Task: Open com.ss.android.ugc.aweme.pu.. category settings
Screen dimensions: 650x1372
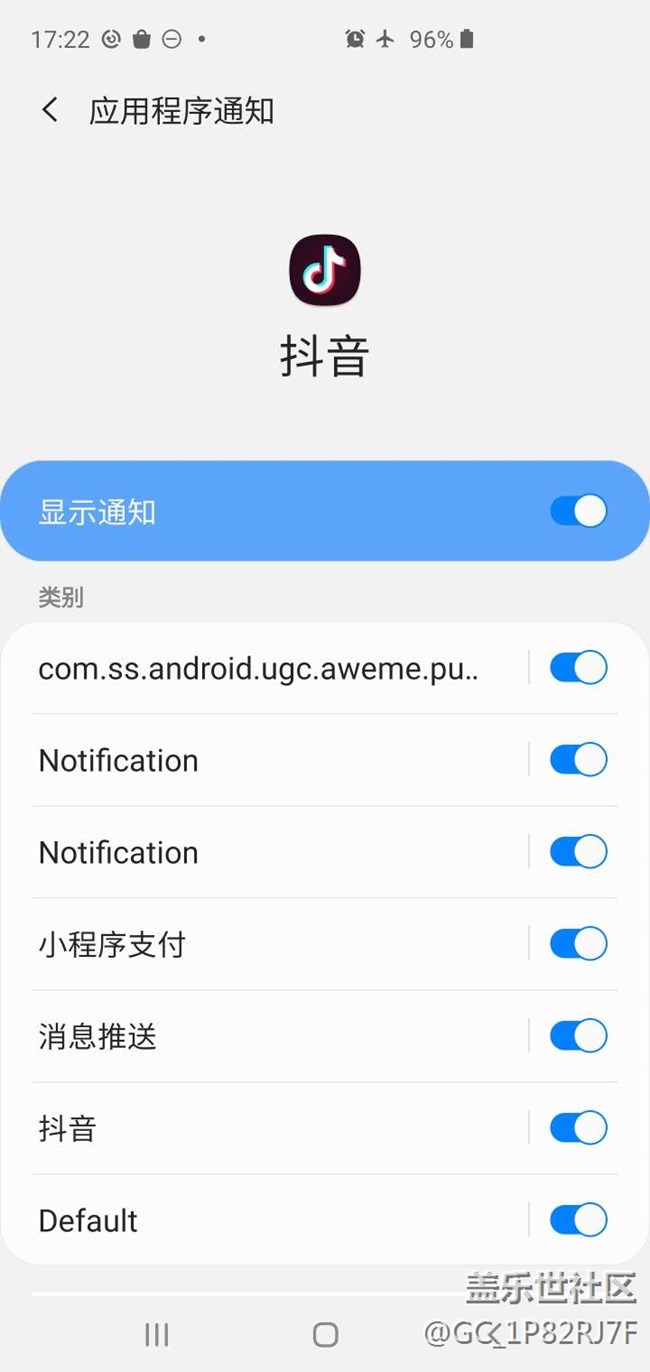Action: pos(258,668)
